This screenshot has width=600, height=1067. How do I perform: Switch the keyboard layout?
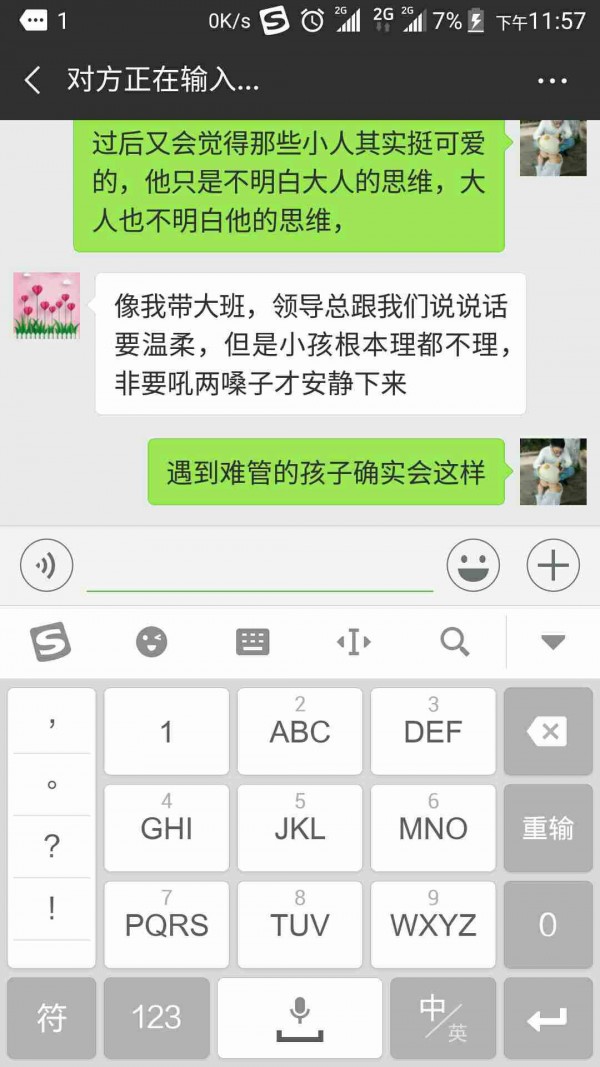(252, 641)
